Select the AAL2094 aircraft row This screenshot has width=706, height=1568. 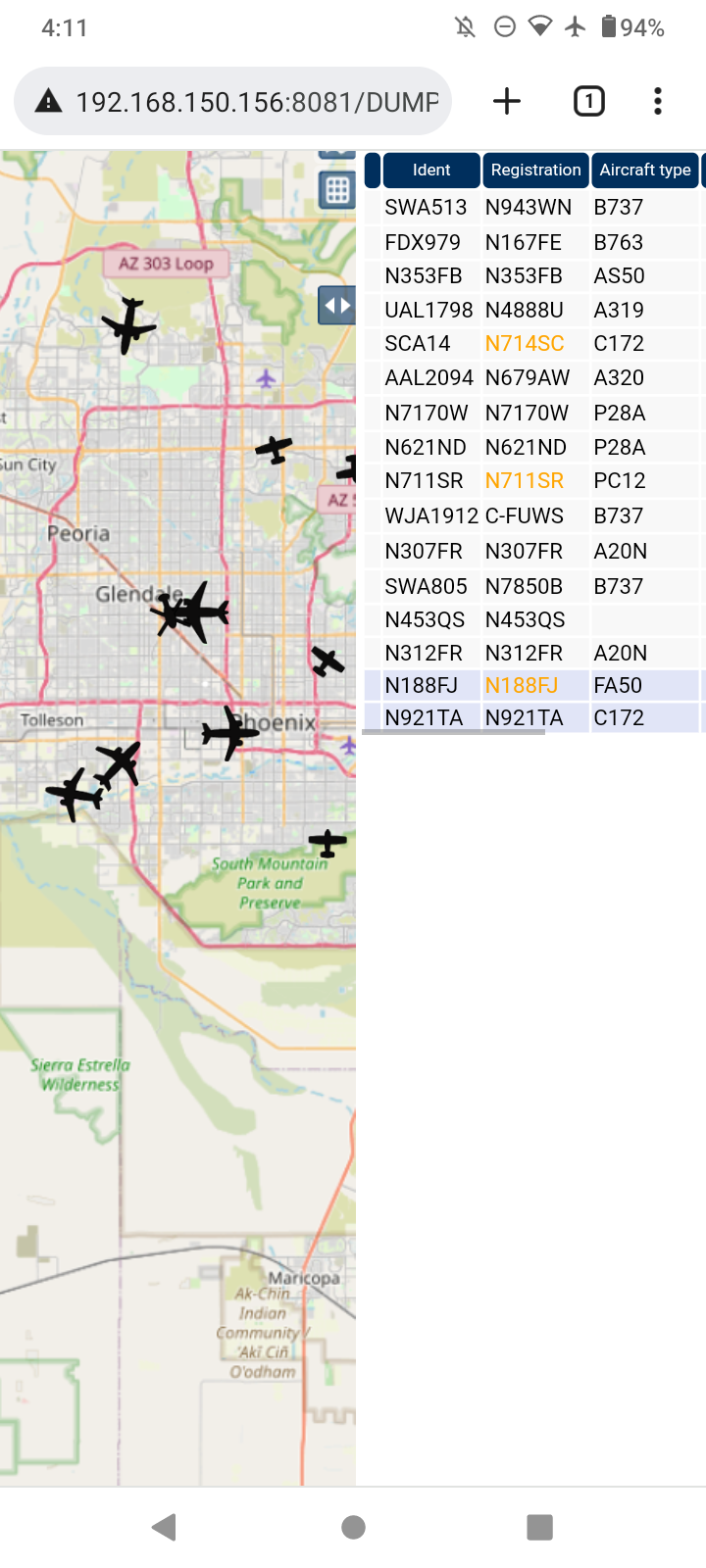(534, 378)
